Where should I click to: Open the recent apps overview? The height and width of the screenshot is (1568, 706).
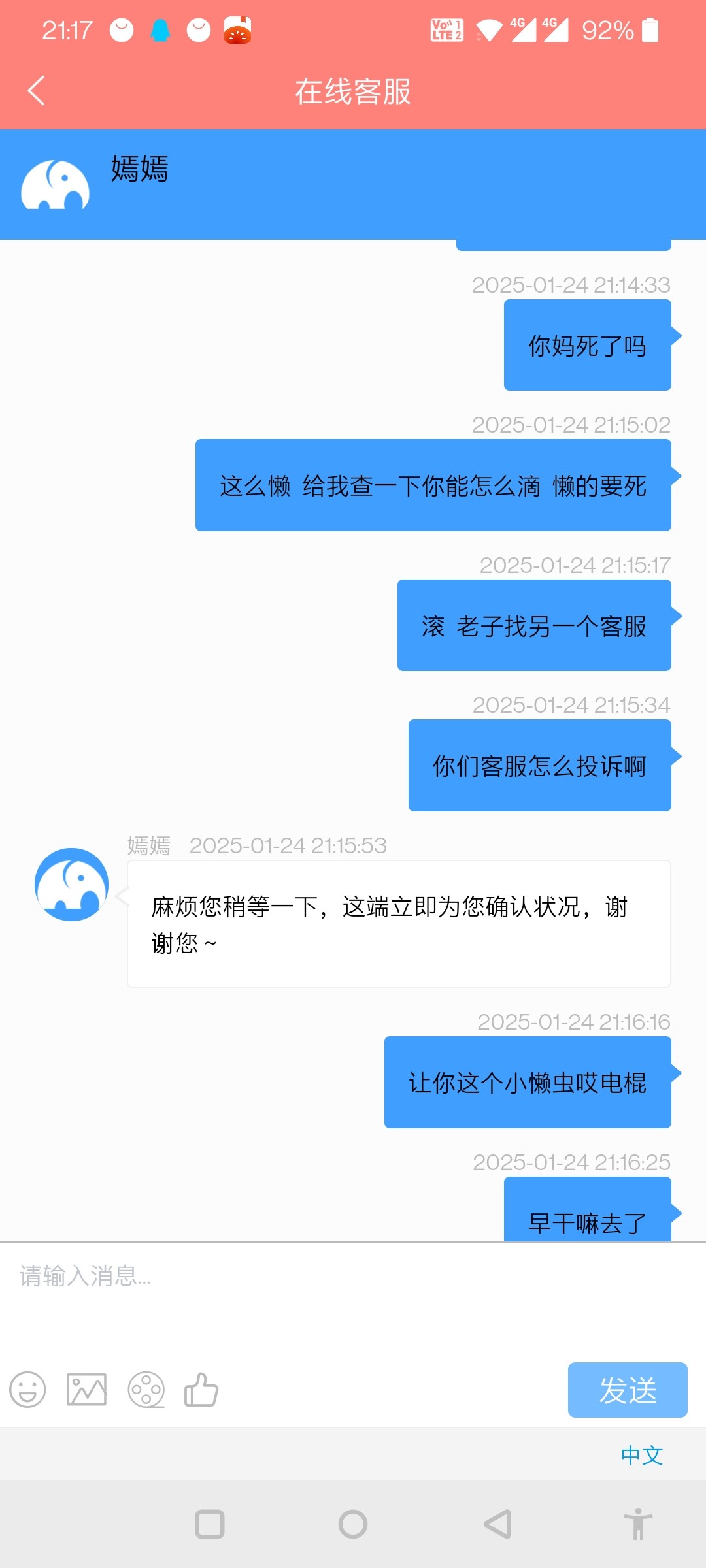210,1524
